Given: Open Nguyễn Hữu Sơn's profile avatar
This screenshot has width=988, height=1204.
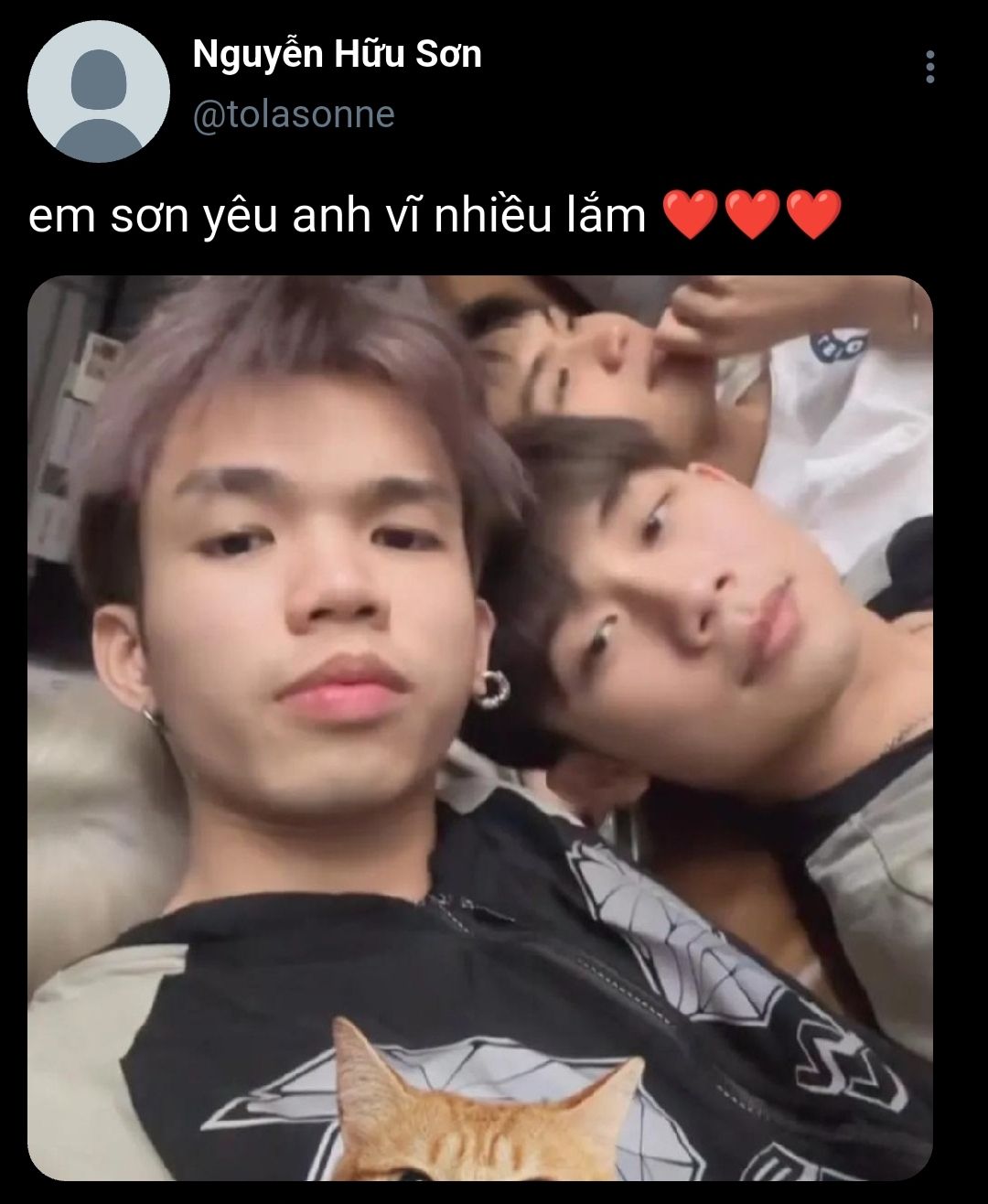Looking at the screenshot, I should pyautogui.click(x=99, y=91).
